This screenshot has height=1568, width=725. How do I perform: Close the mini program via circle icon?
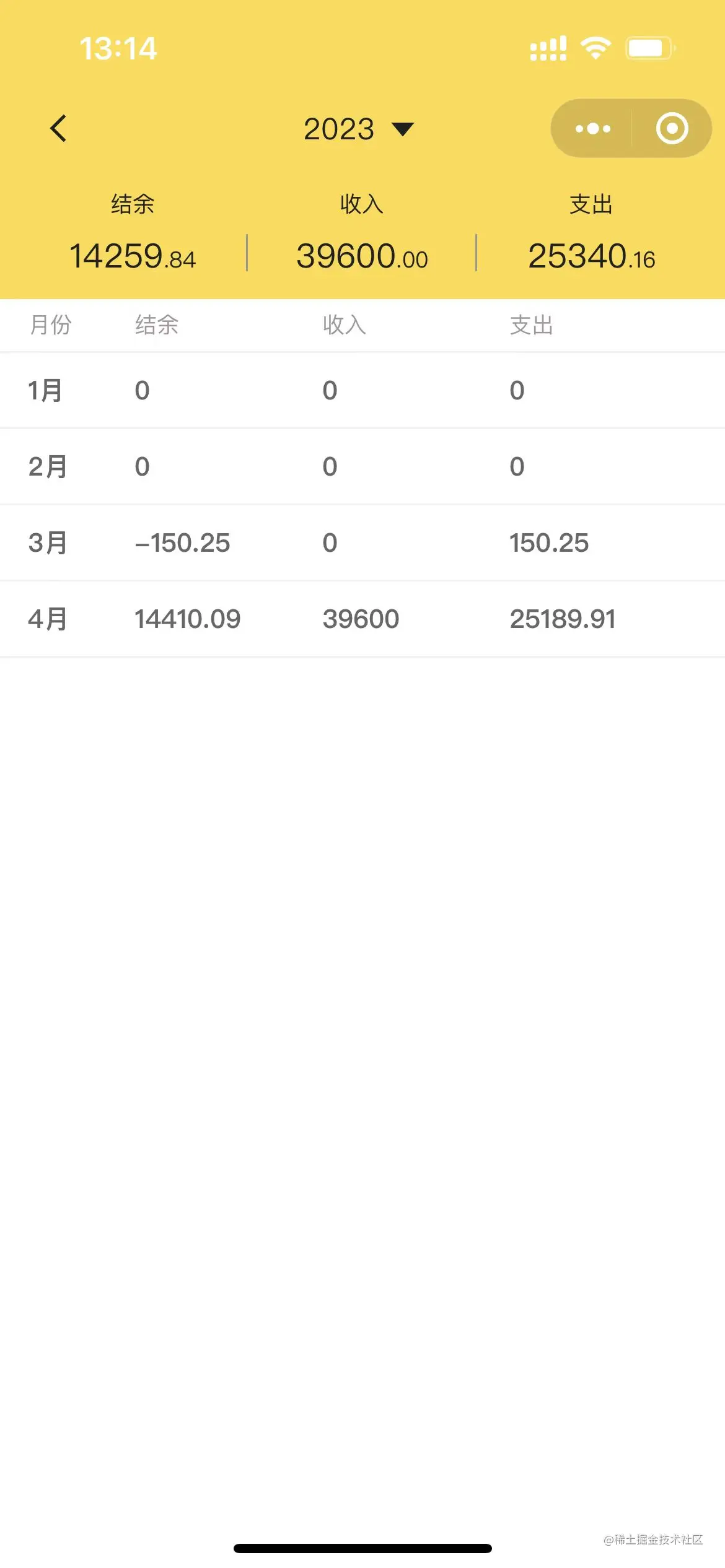(672, 129)
